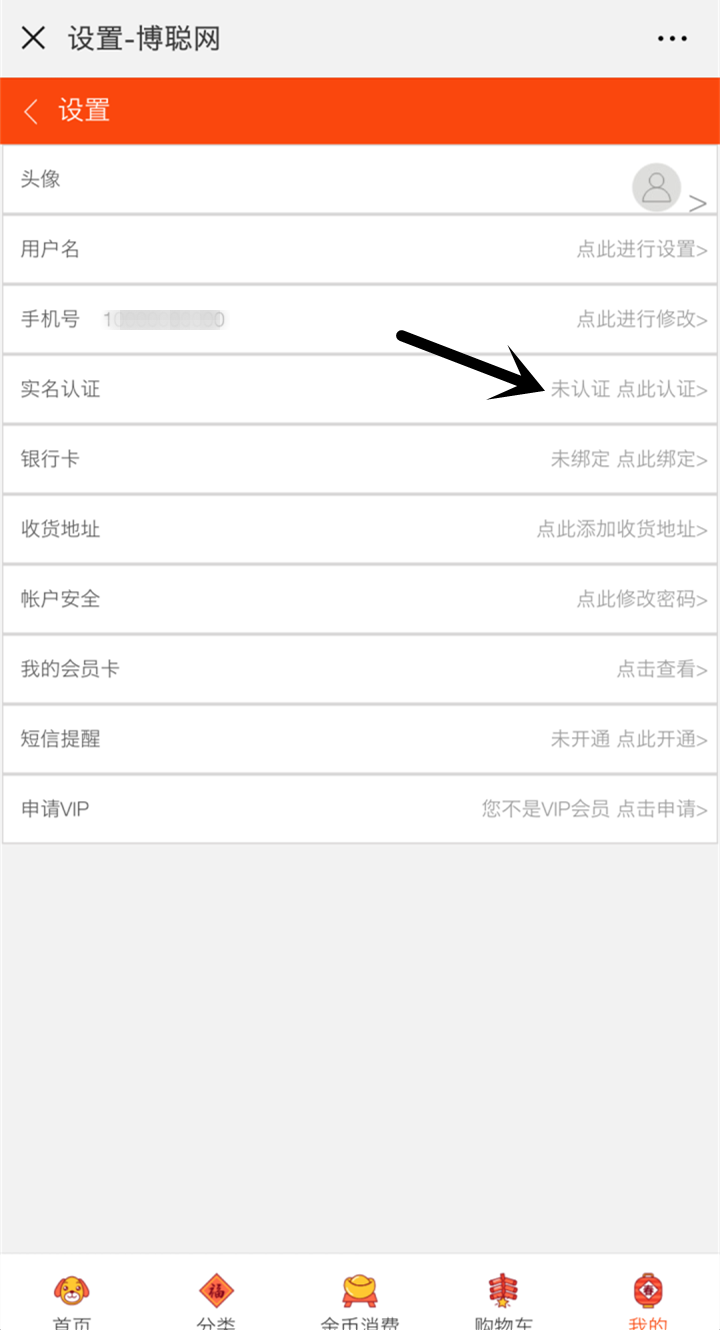Open 实名认证 to verify identity
The height and width of the screenshot is (1330, 720).
pos(360,389)
